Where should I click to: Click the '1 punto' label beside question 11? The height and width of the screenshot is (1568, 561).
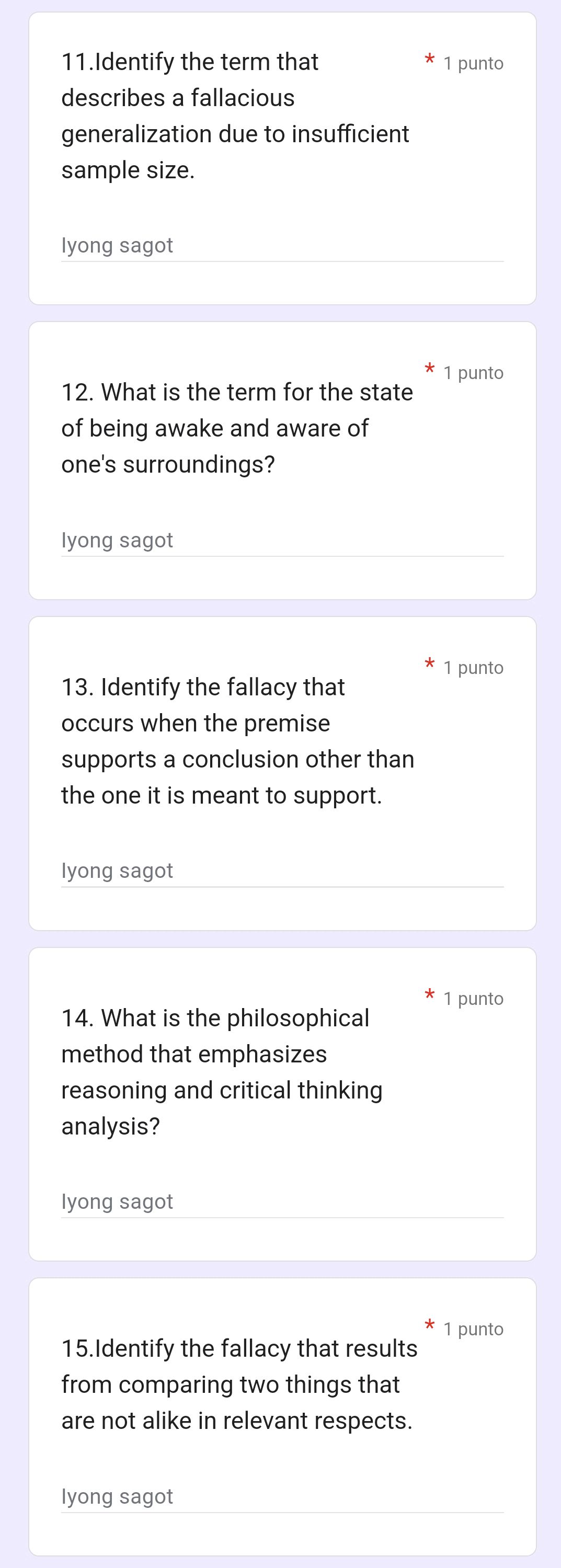(x=473, y=63)
